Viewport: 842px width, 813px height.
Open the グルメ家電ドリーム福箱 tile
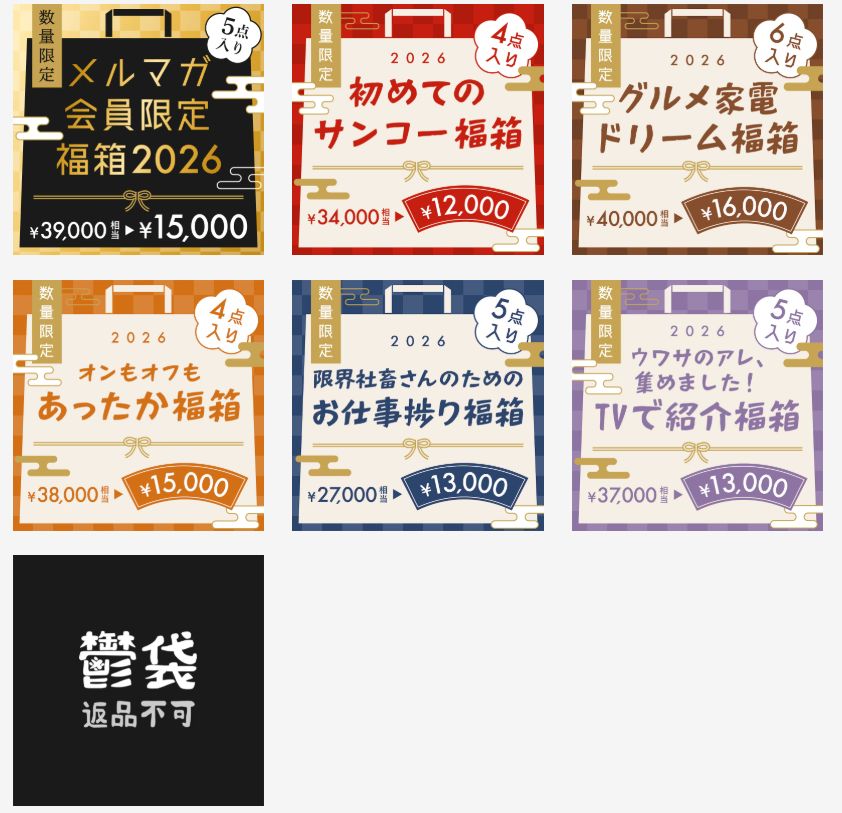coord(697,130)
